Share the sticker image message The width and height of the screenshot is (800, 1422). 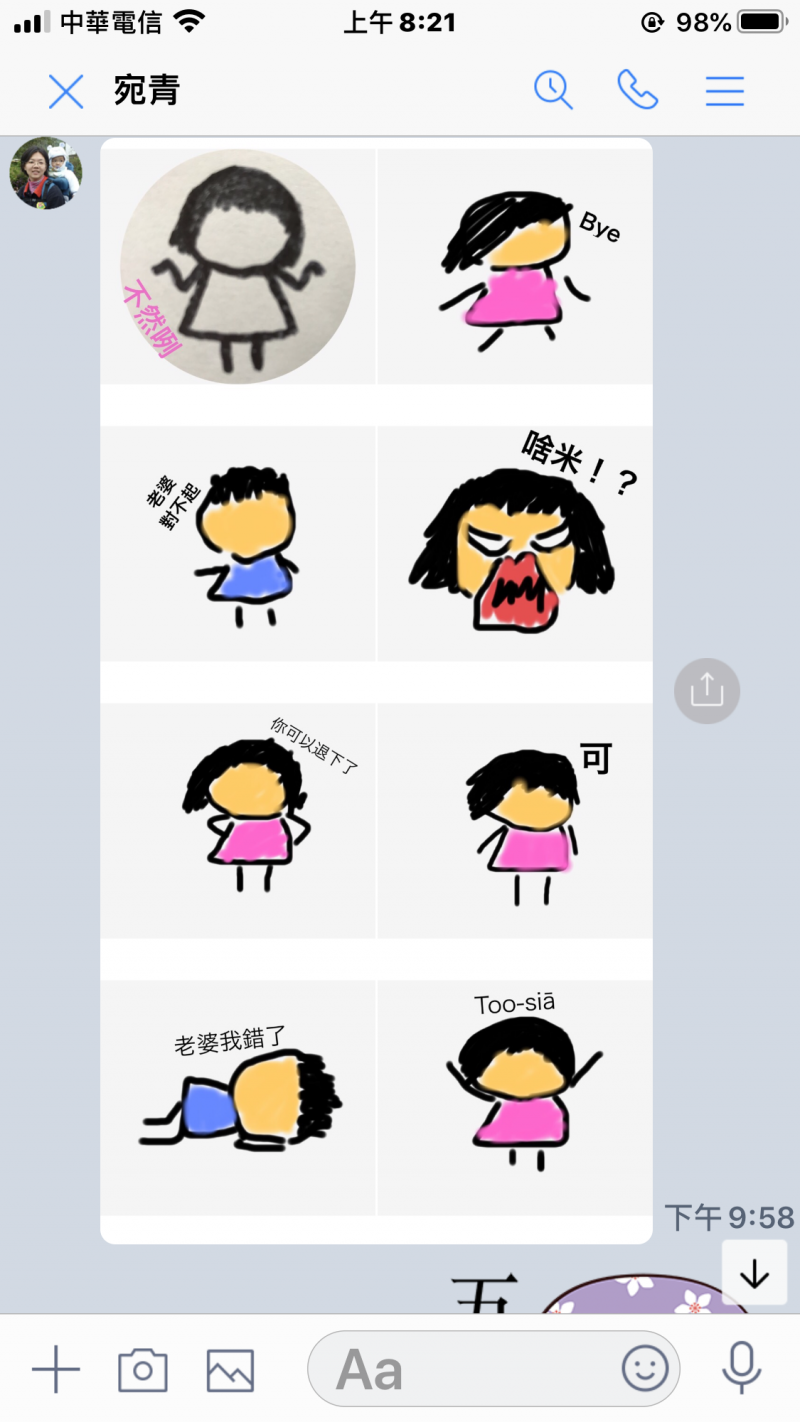[x=707, y=690]
